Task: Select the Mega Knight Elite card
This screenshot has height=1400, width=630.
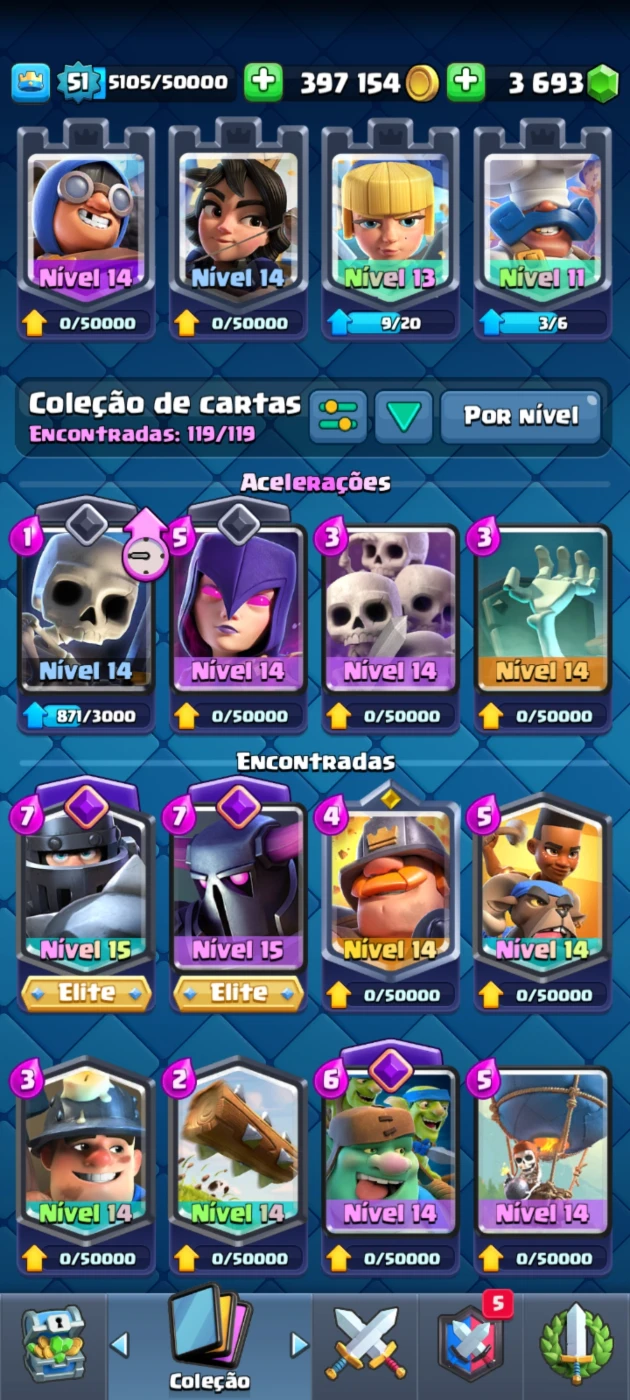Action: (x=86, y=900)
